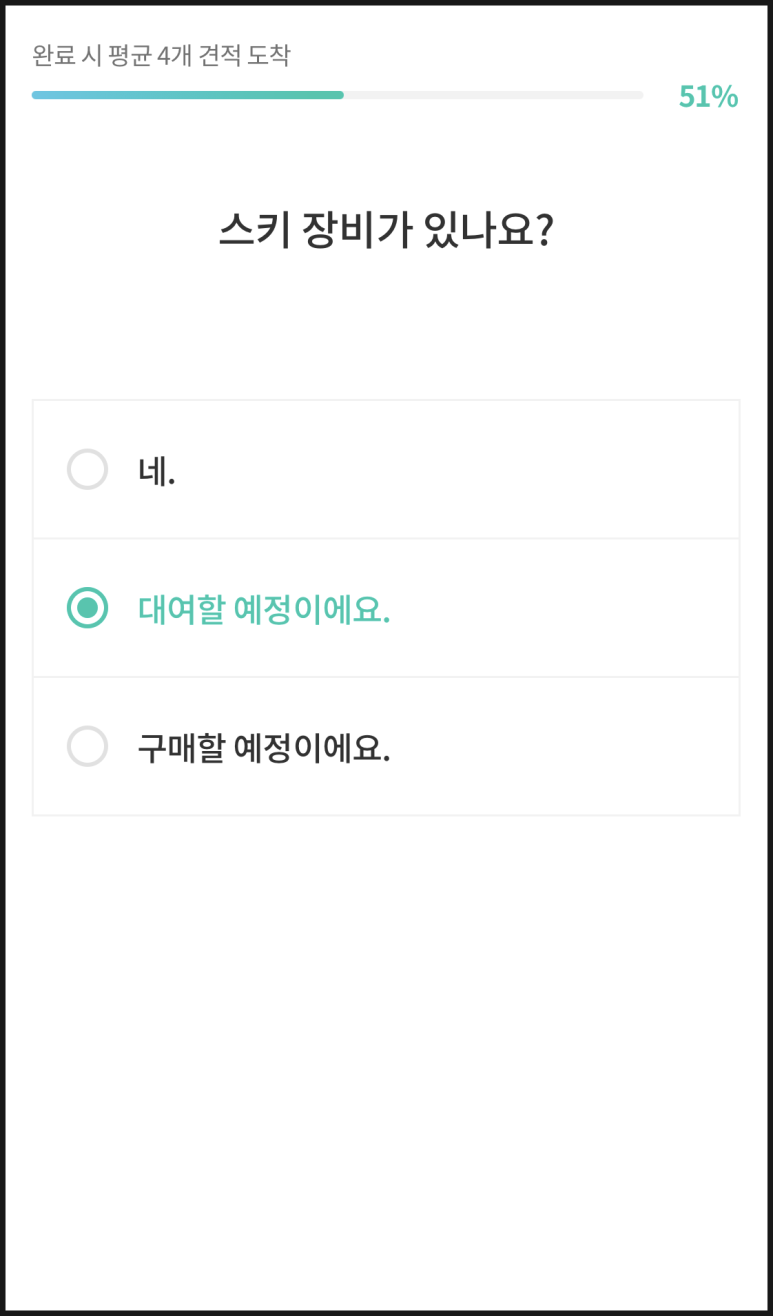The width and height of the screenshot is (773, 1316).
Task: Click the empty circle beside '구매할 예정이에요.'
Action: click(x=88, y=747)
